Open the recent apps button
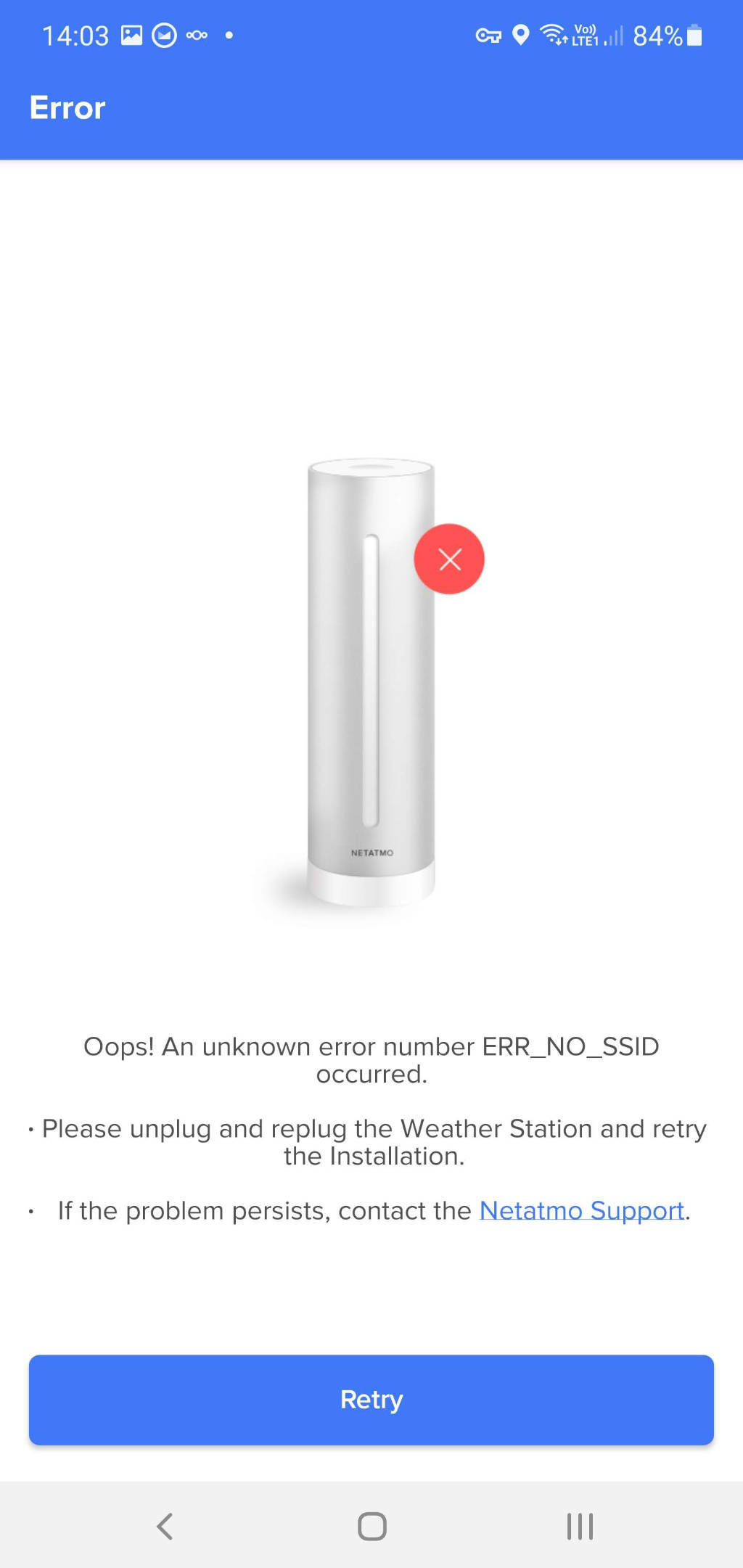Image resolution: width=743 pixels, height=1568 pixels. [578, 1526]
